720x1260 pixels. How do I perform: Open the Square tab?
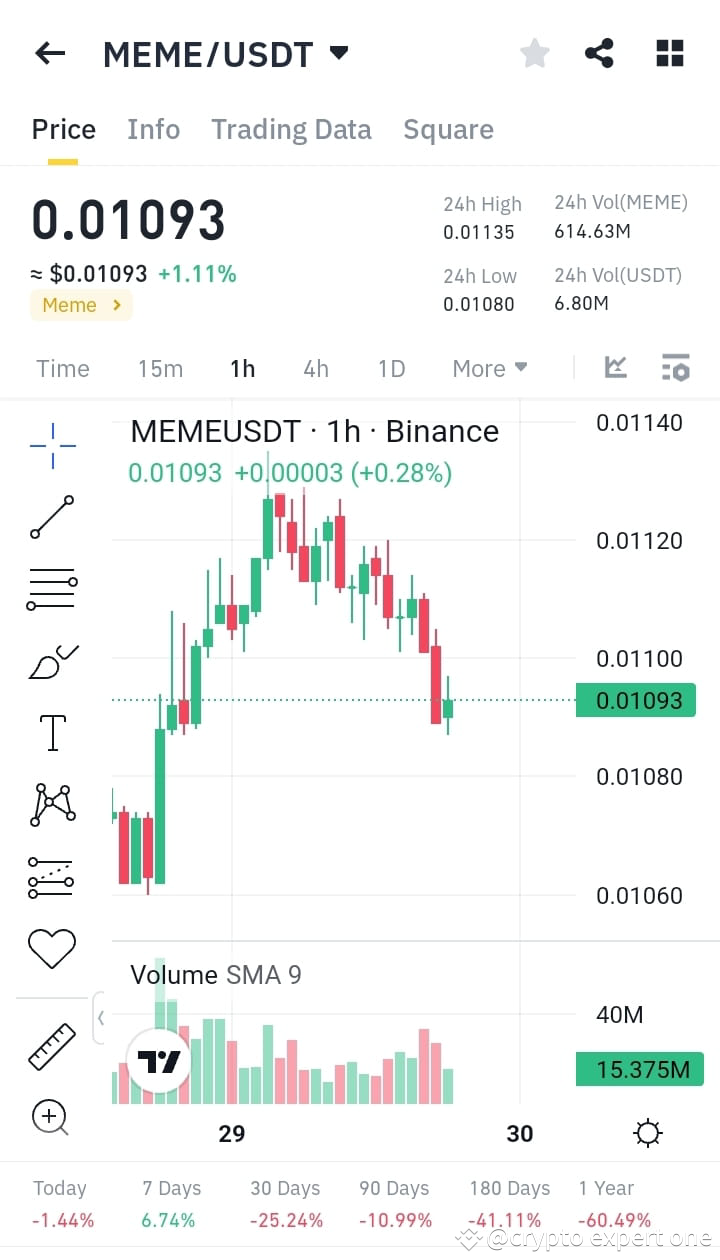[448, 129]
